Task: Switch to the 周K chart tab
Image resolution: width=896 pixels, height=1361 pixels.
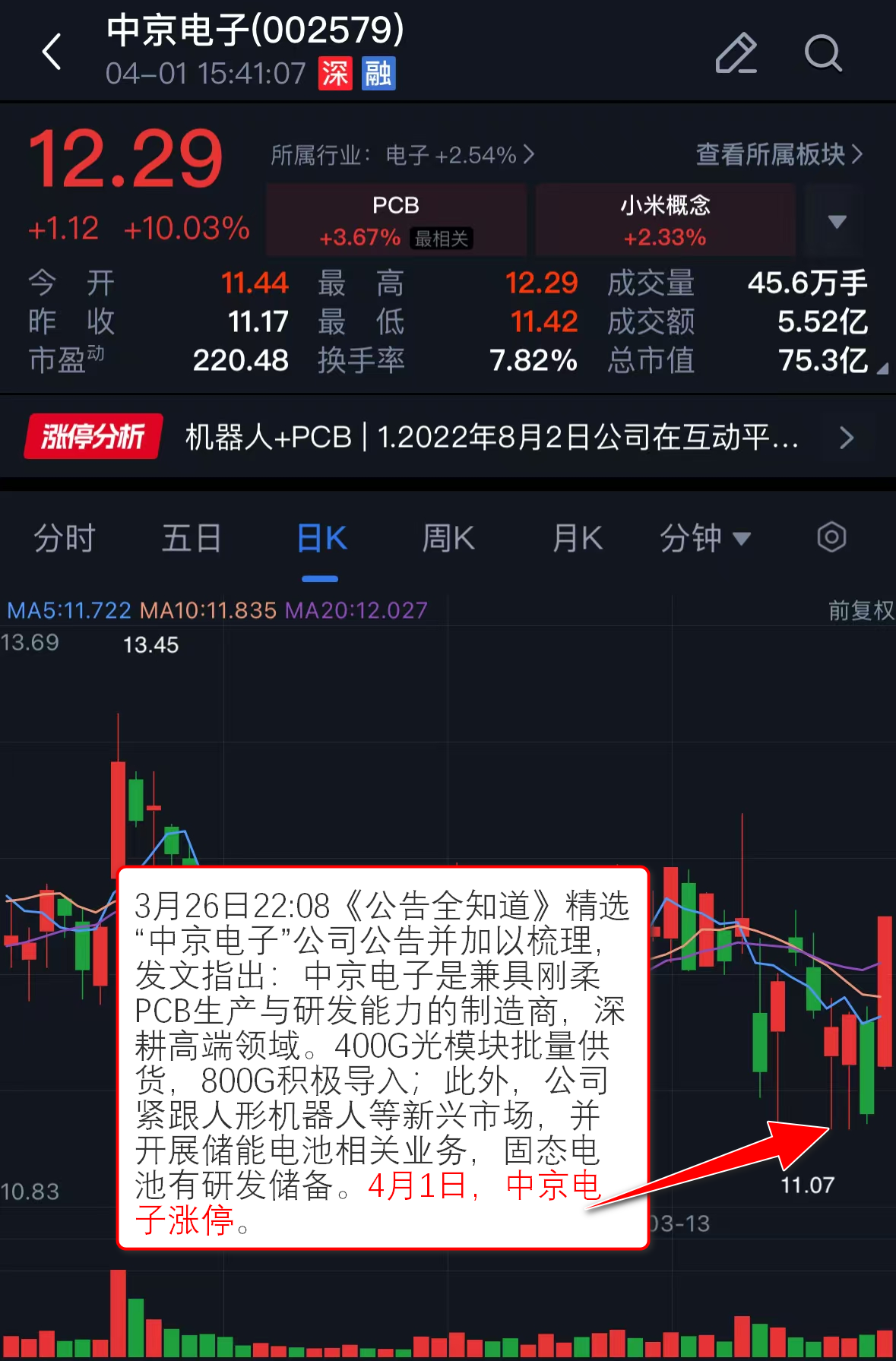Action: click(x=448, y=539)
